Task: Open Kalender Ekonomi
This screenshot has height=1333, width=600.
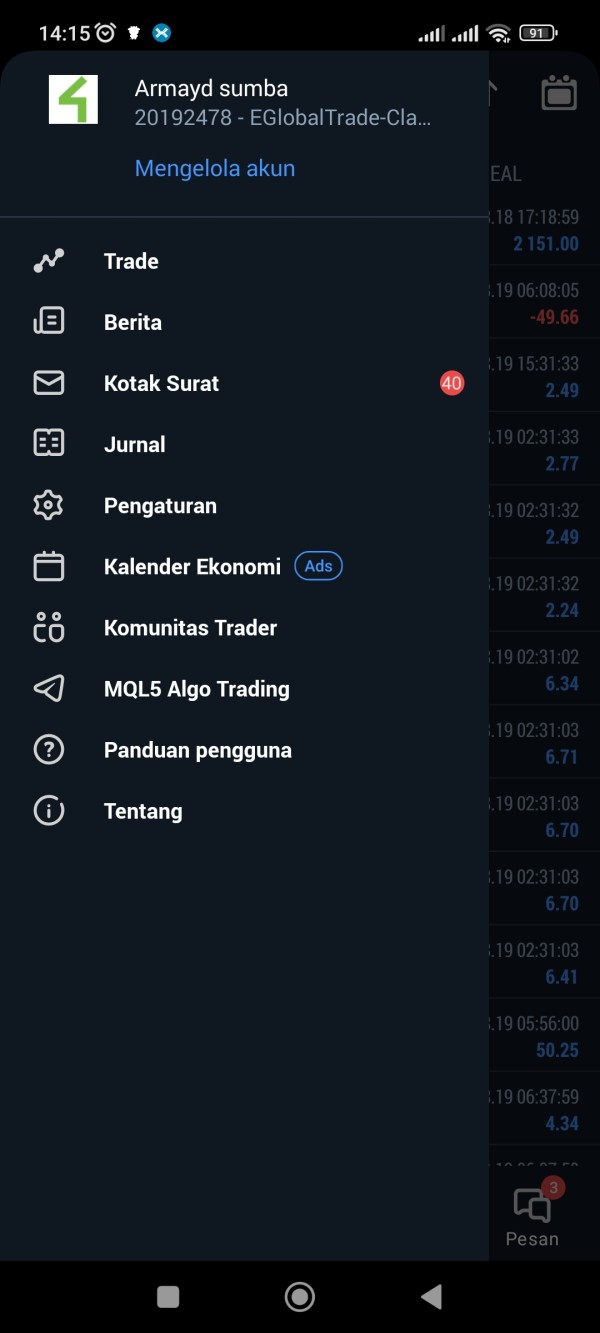Action: tap(244, 567)
